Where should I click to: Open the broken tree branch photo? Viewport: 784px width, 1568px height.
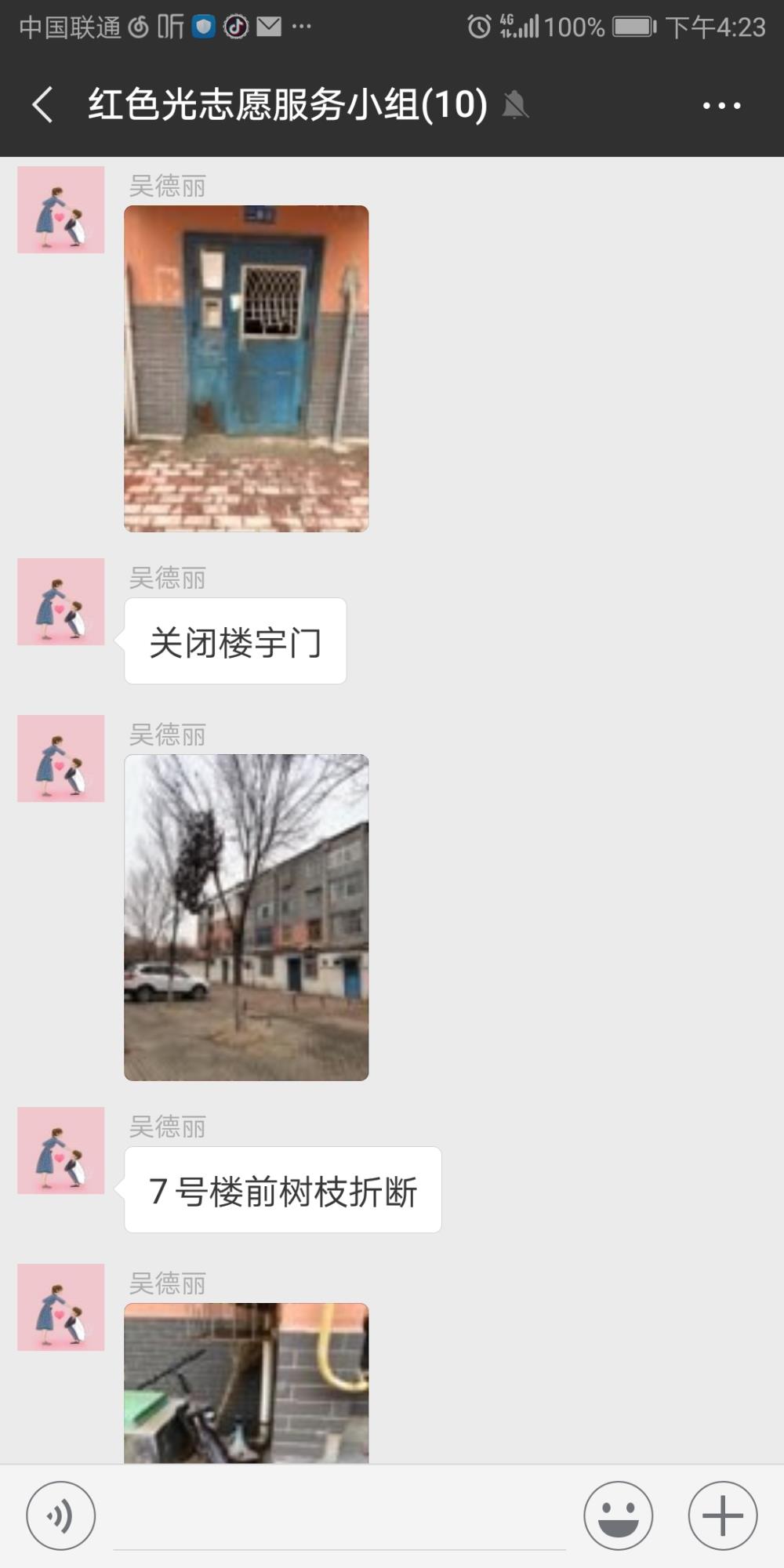pos(246,917)
